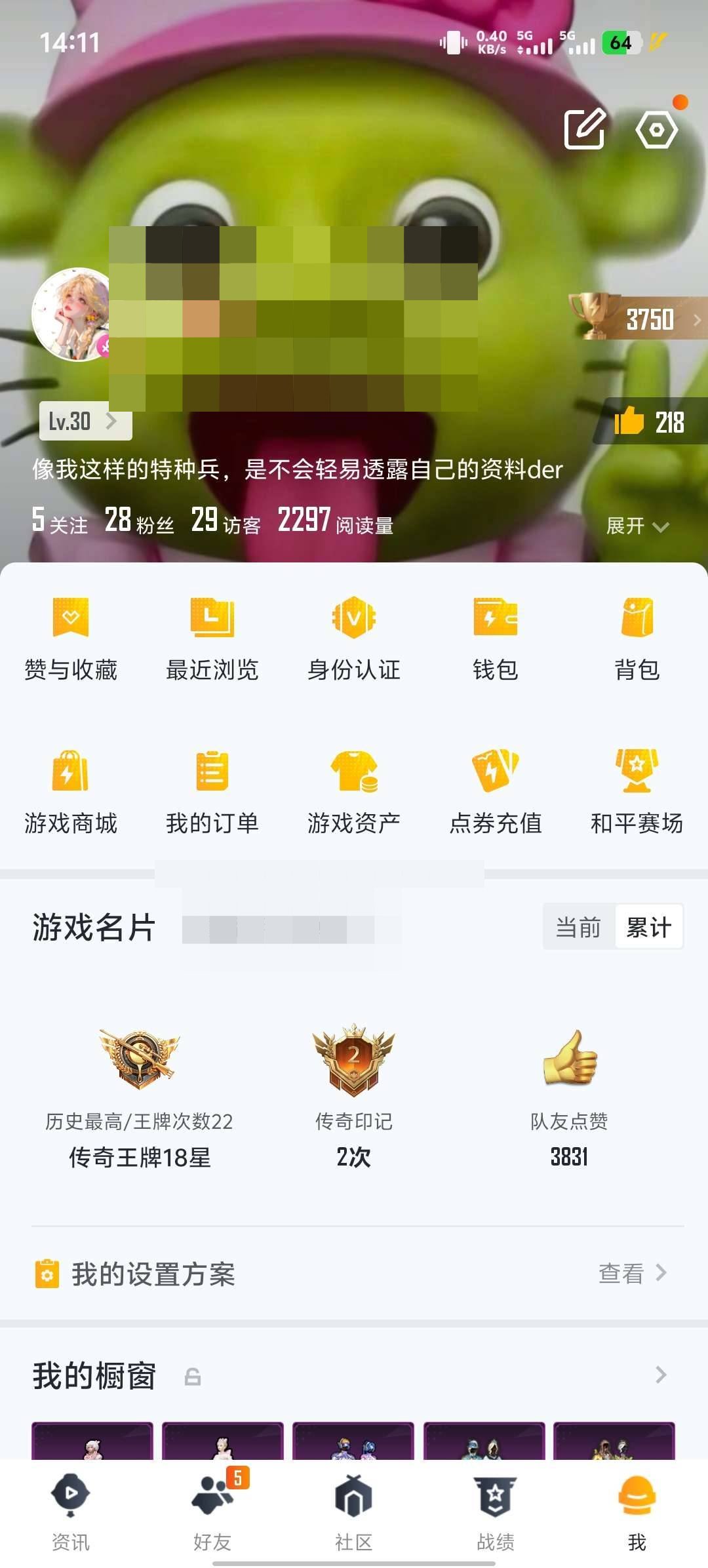Open the 钱包 wallet
The width and height of the screenshot is (708, 1568).
point(496,639)
